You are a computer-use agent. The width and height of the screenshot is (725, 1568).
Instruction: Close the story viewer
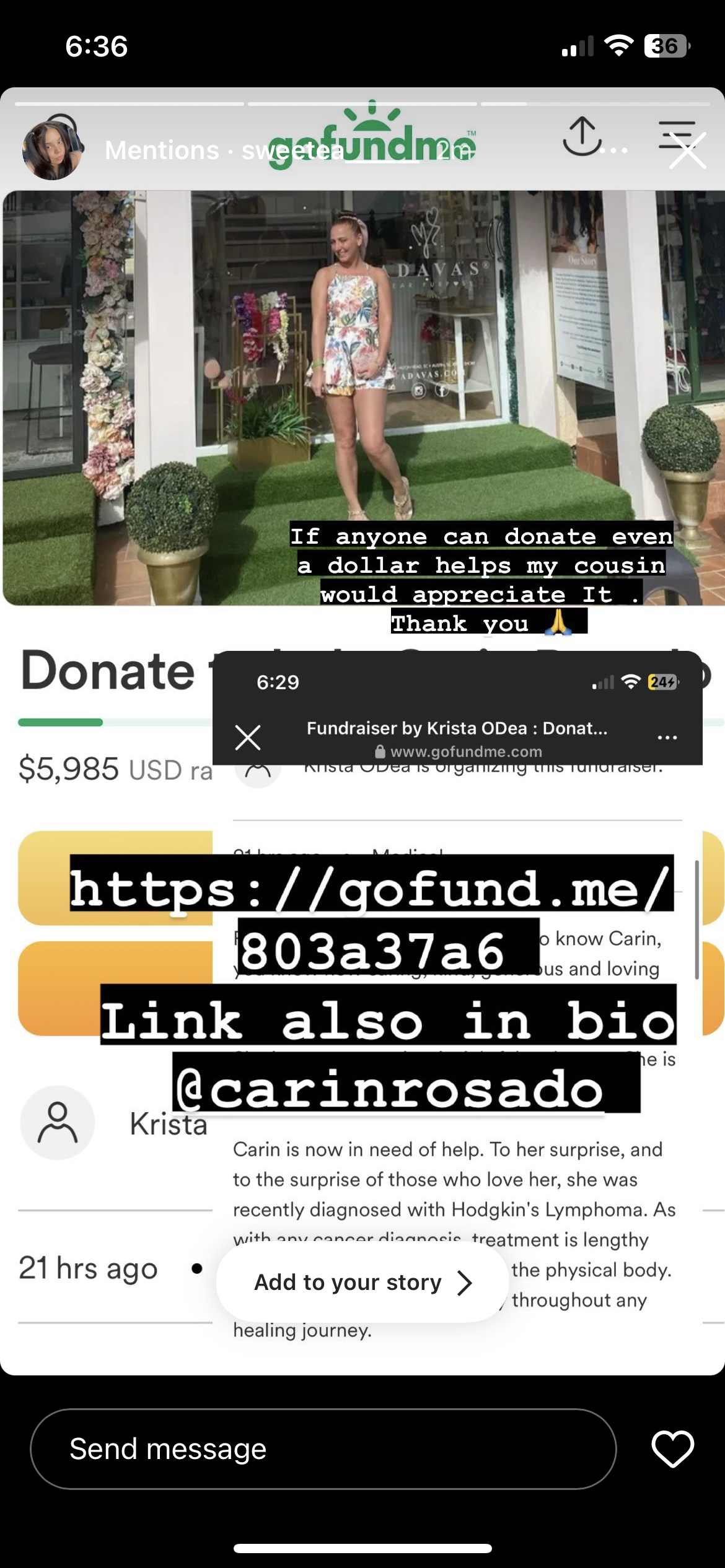coord(687,150)
